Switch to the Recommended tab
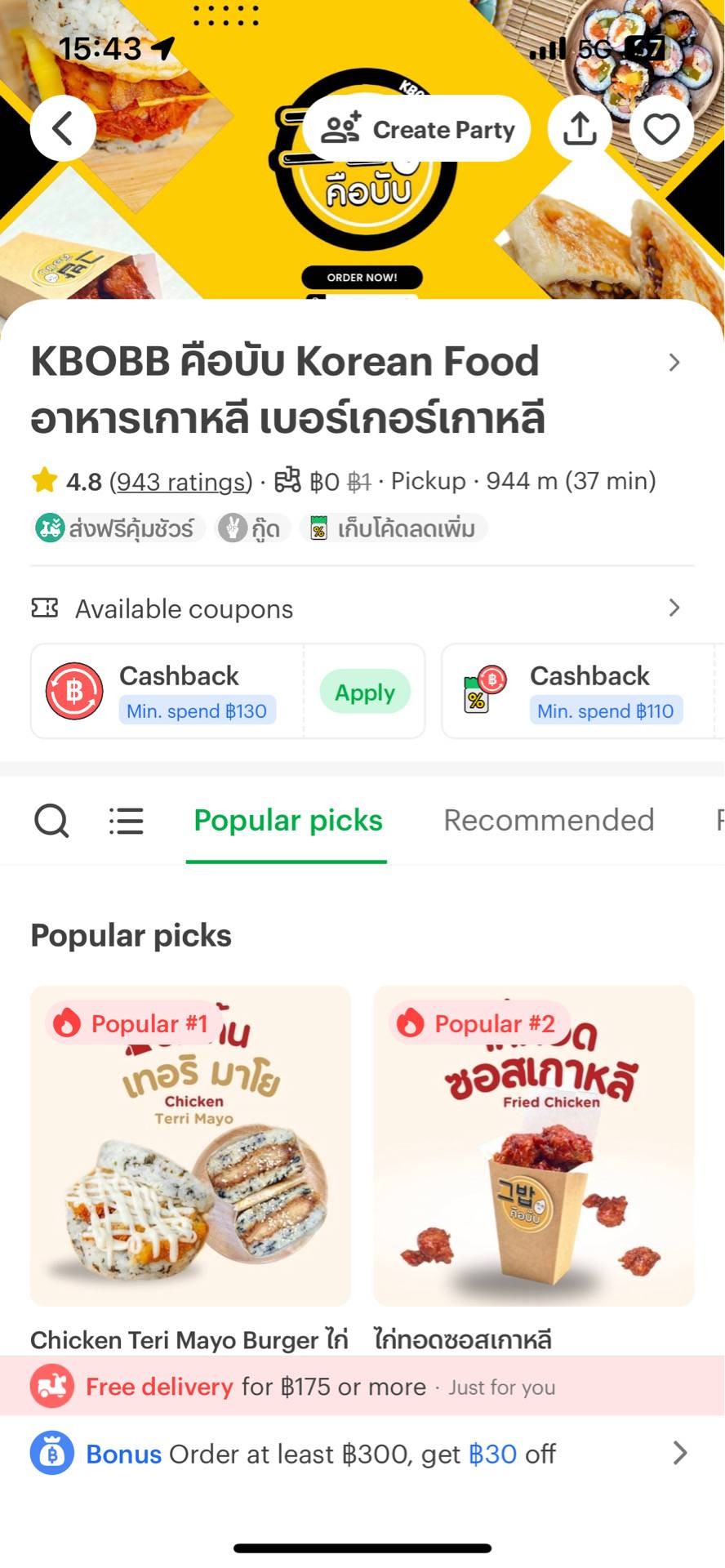This screenshot has height=1568, width=725. click(549, 820)
